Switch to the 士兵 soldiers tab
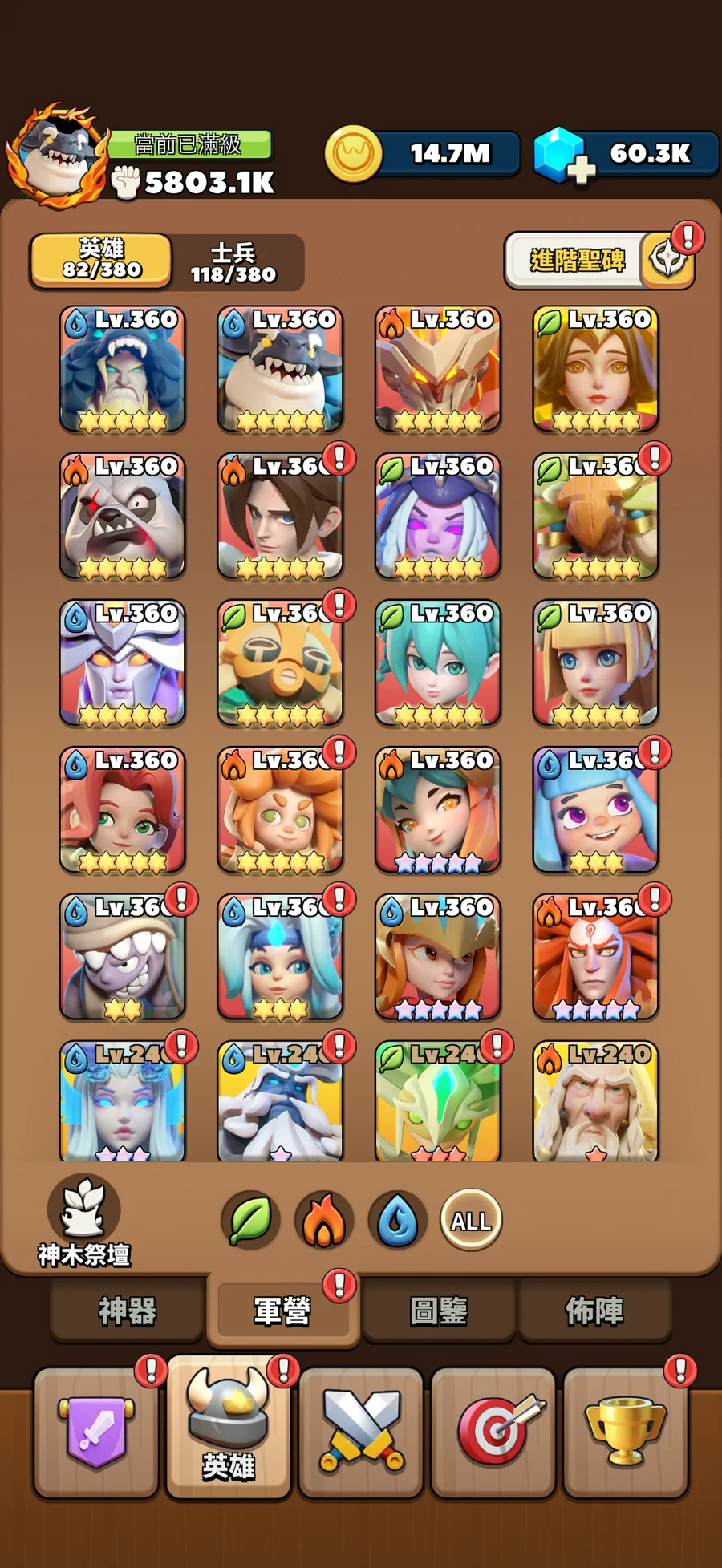This screenshot has width=722, height=1568. 233,262
